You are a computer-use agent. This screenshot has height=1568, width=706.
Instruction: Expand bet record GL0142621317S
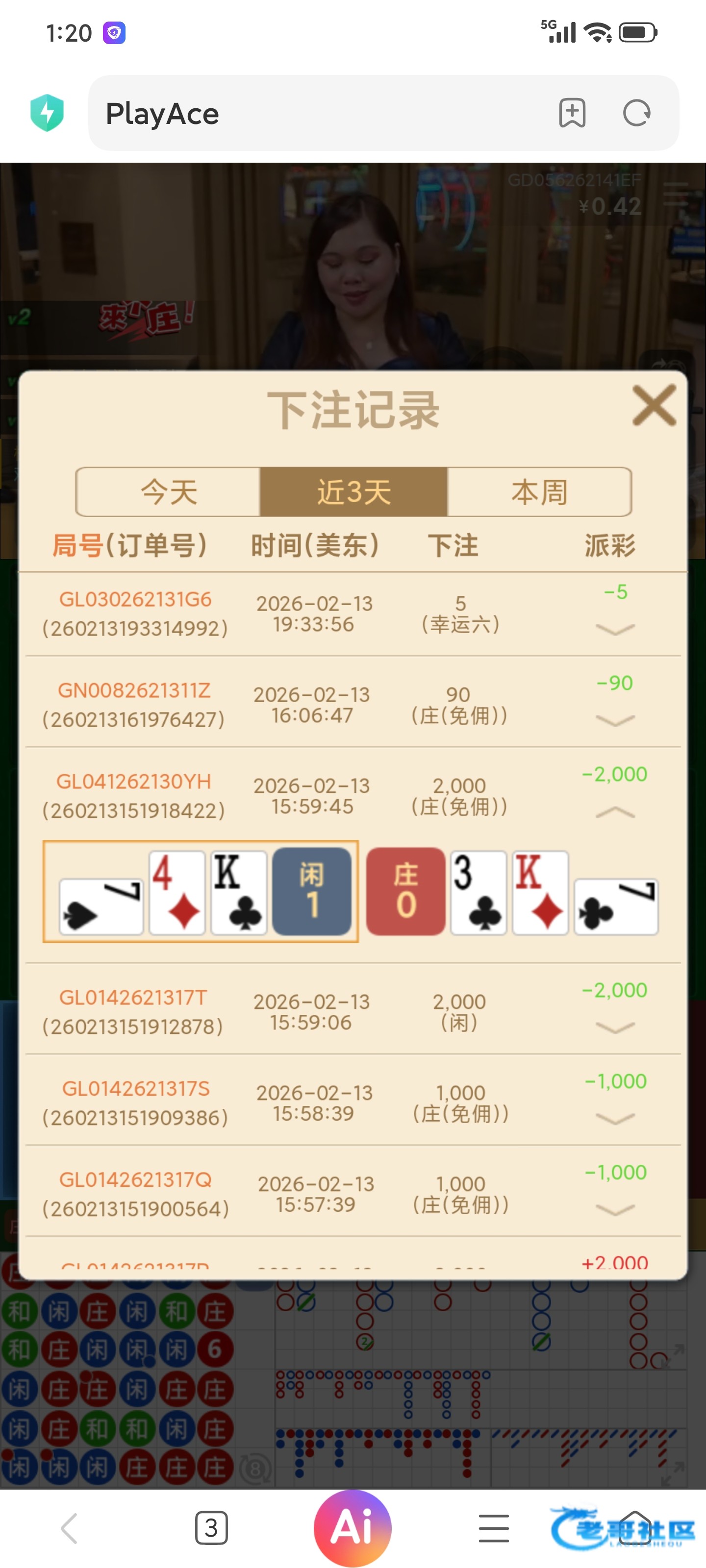click(x=615, y=1119)
